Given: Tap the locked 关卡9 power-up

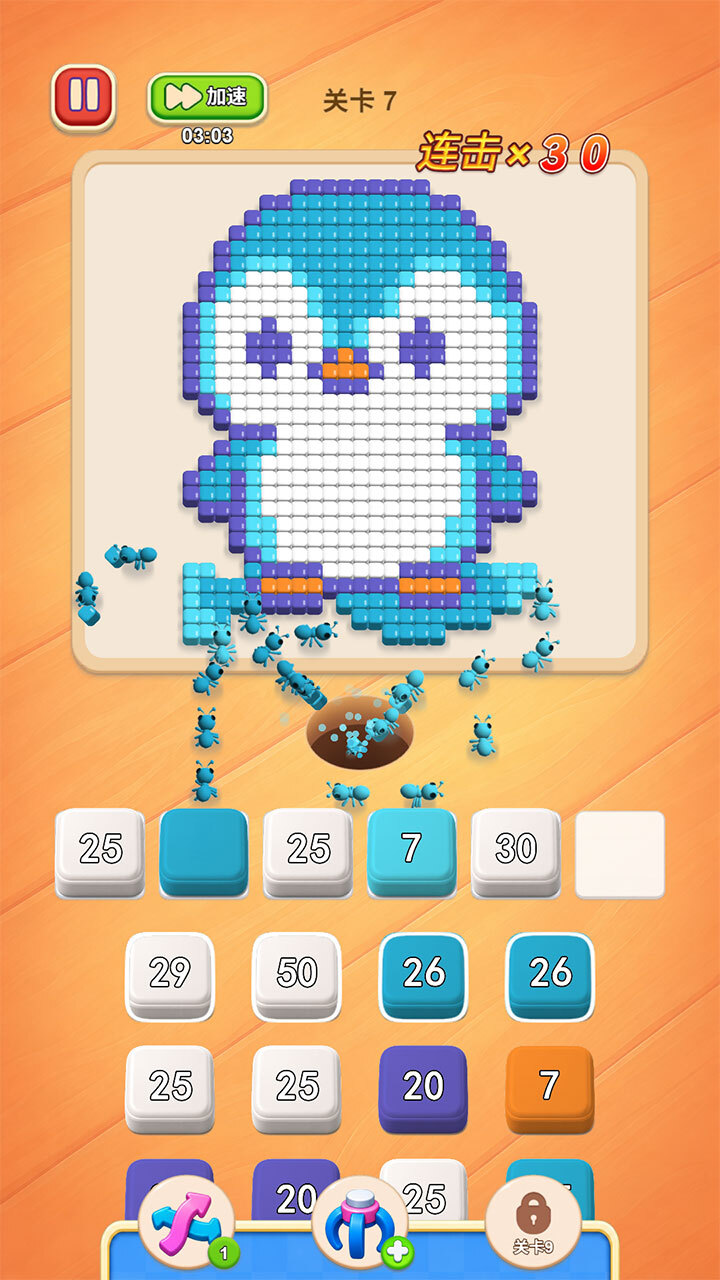Looking at the screenshot, I should (533, 1222).
